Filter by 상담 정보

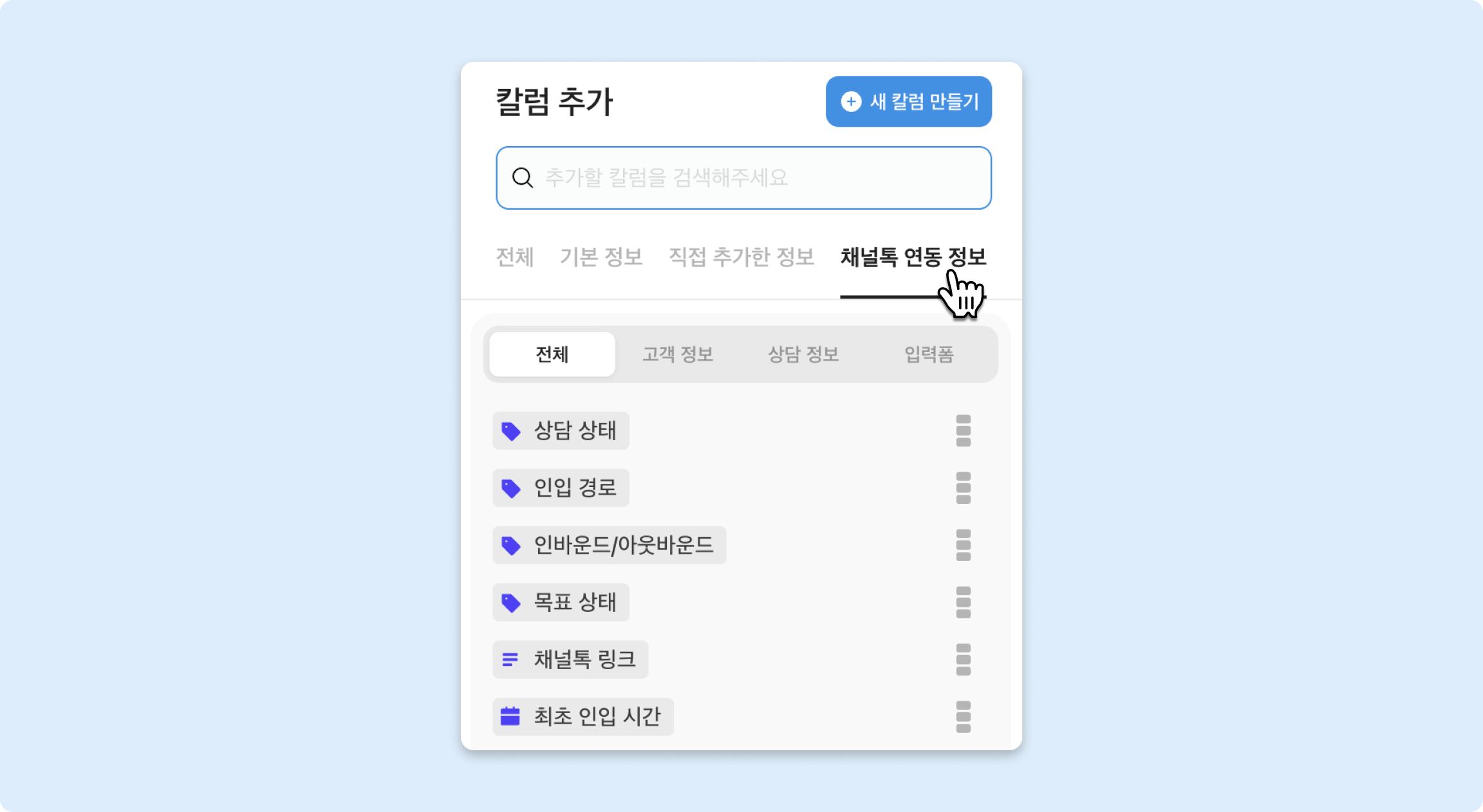tap(803, 355)
